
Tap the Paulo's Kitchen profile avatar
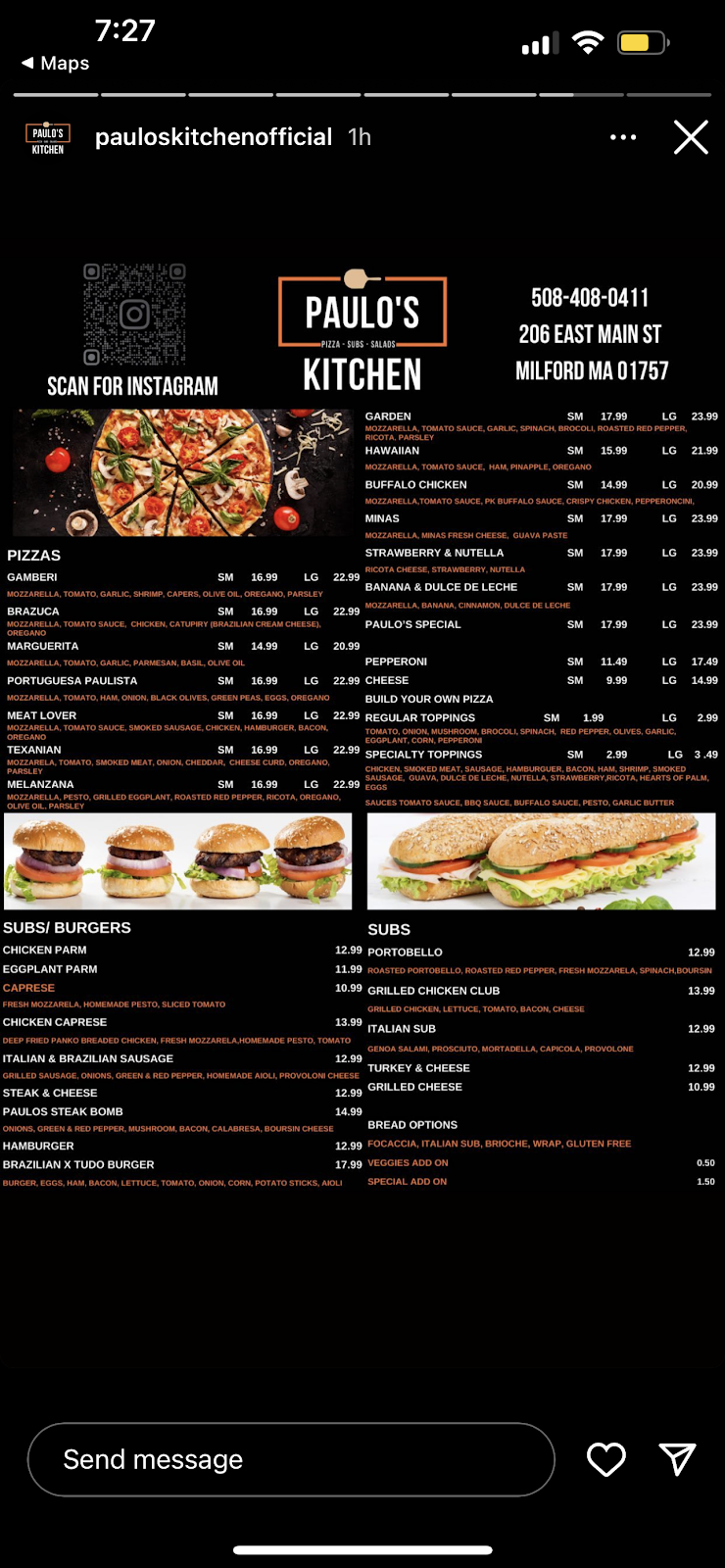tap(48, 139)
